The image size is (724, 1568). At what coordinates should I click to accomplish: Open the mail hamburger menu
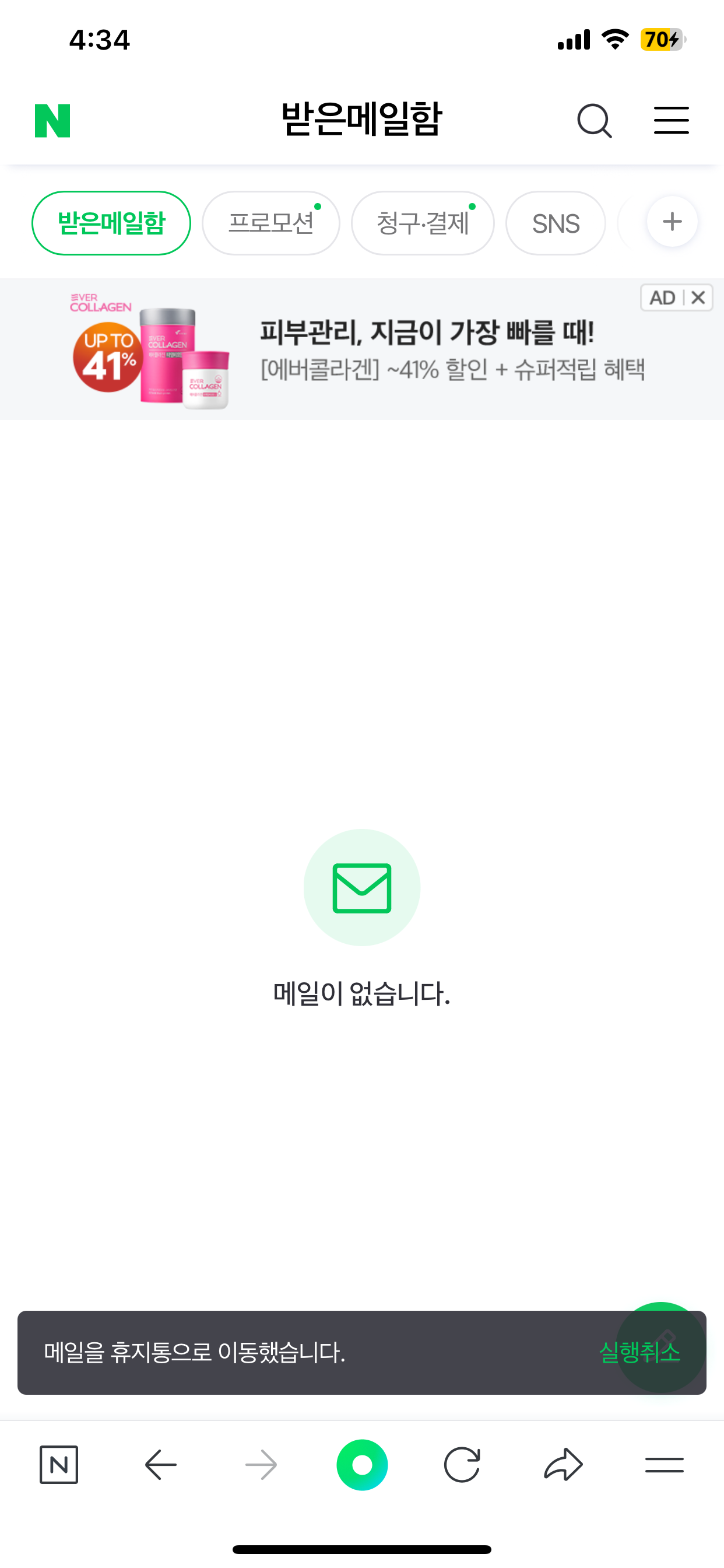tap(671, 120)
